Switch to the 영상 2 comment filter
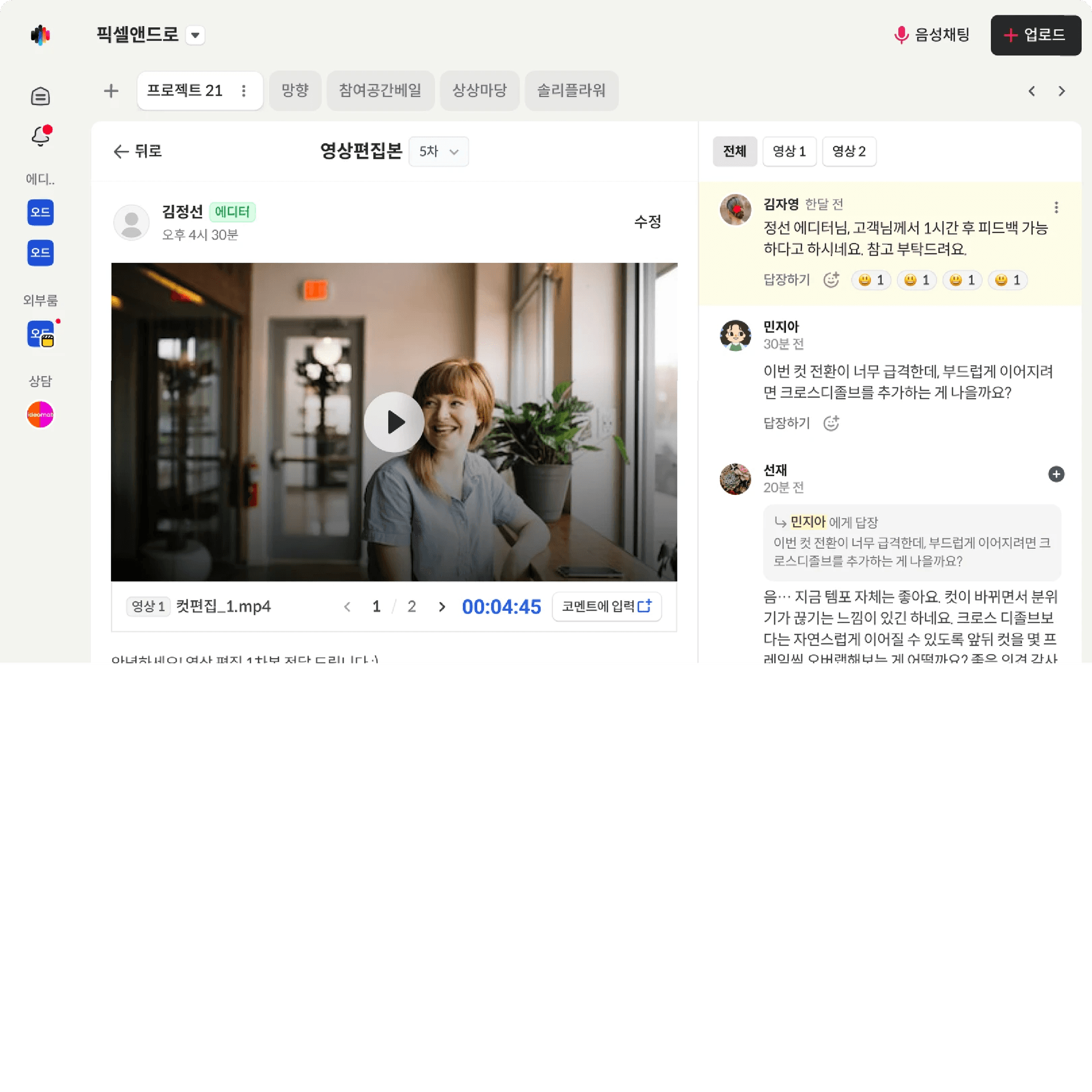Viewport: 1092px width, 1092px height. [x=849, y=151]
